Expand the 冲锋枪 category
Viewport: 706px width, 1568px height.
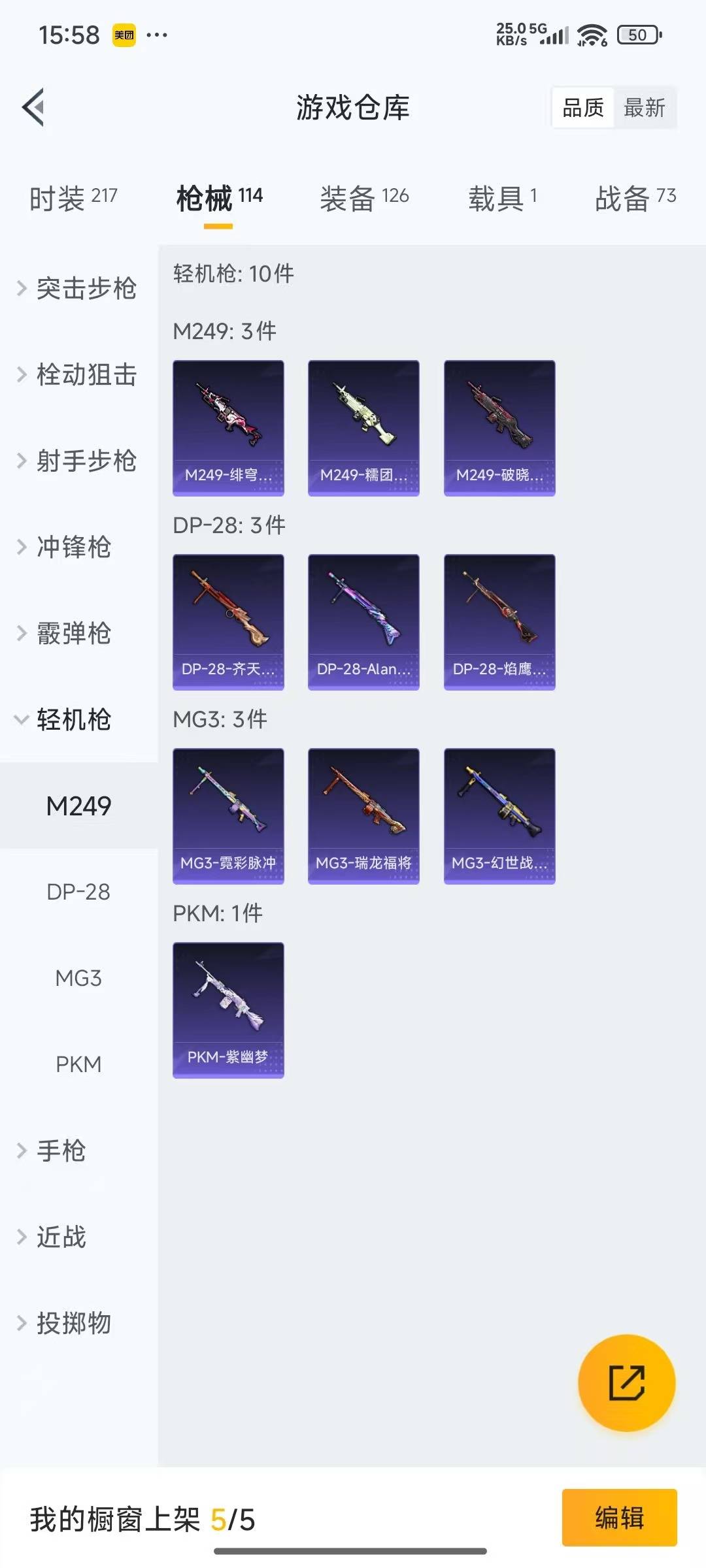click(x=65, y=547)
